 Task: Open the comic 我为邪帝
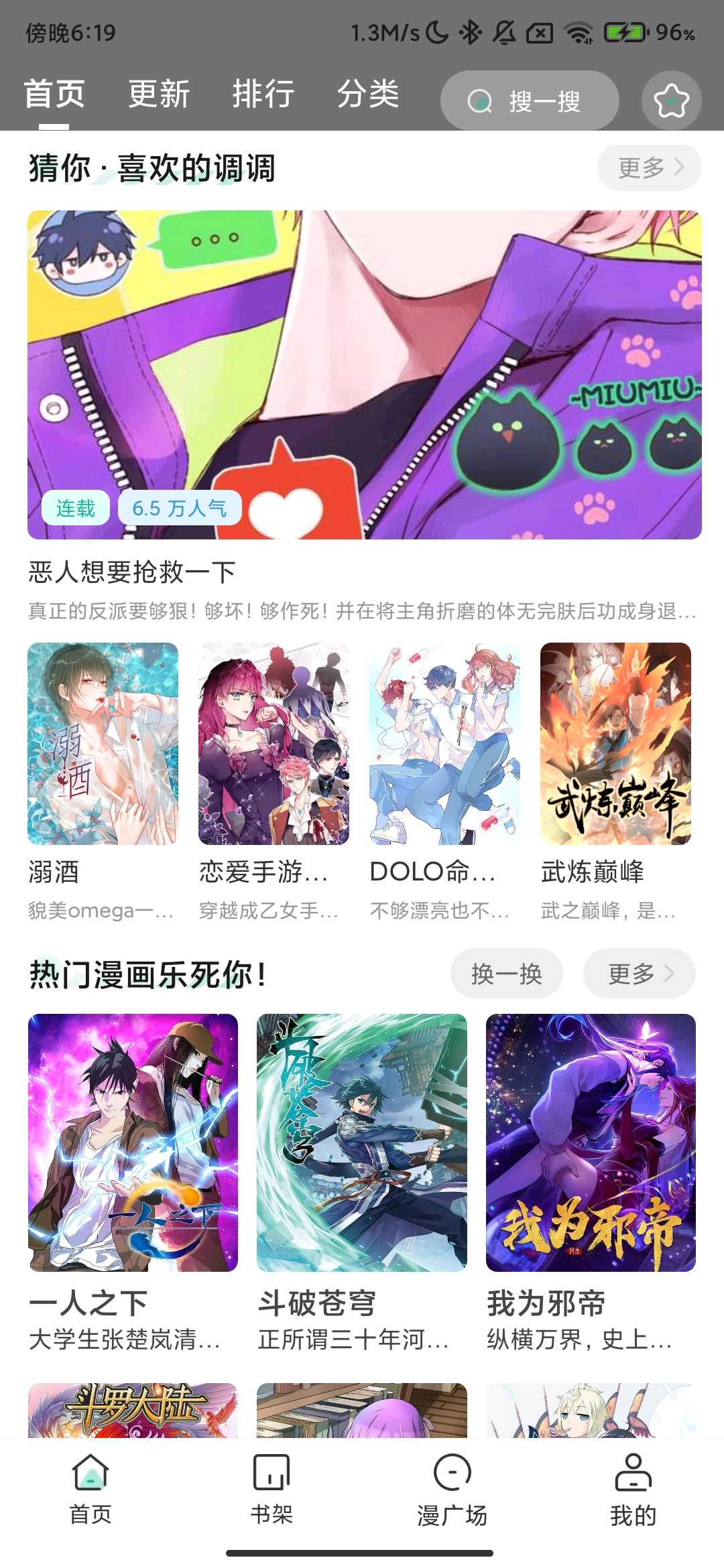pos(591,1142)
